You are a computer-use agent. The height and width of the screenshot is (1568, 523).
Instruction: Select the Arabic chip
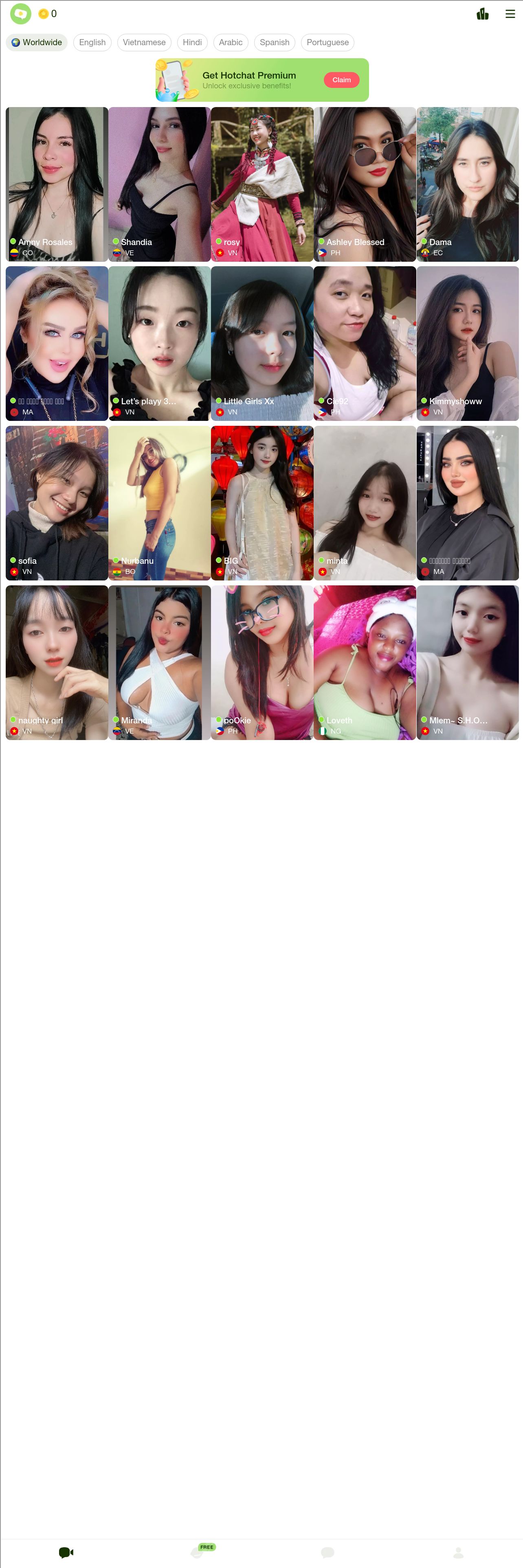click(231, 43)
